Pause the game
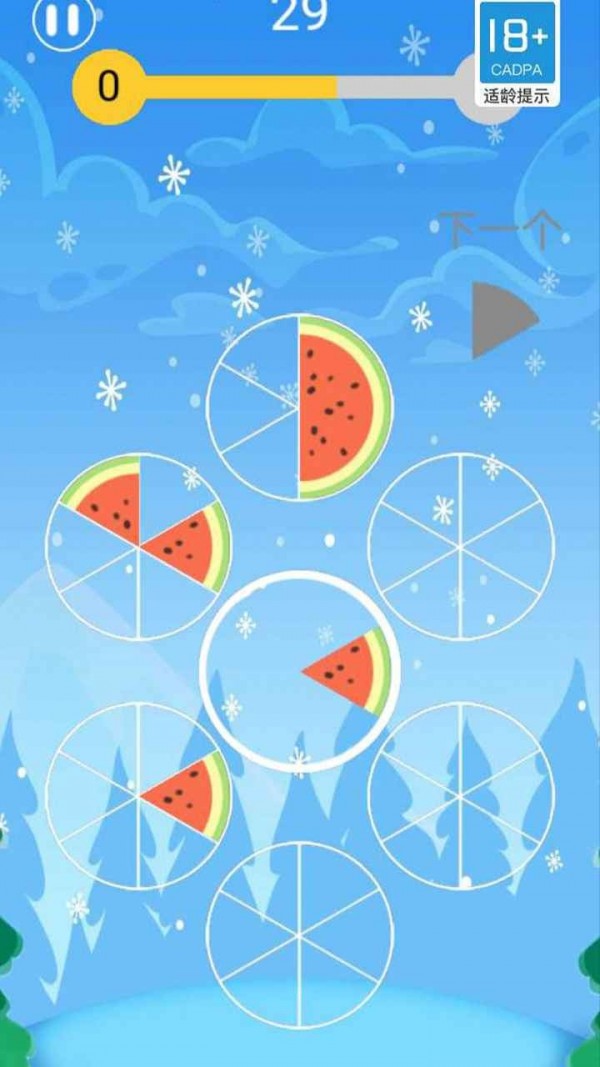 [64, 22]
